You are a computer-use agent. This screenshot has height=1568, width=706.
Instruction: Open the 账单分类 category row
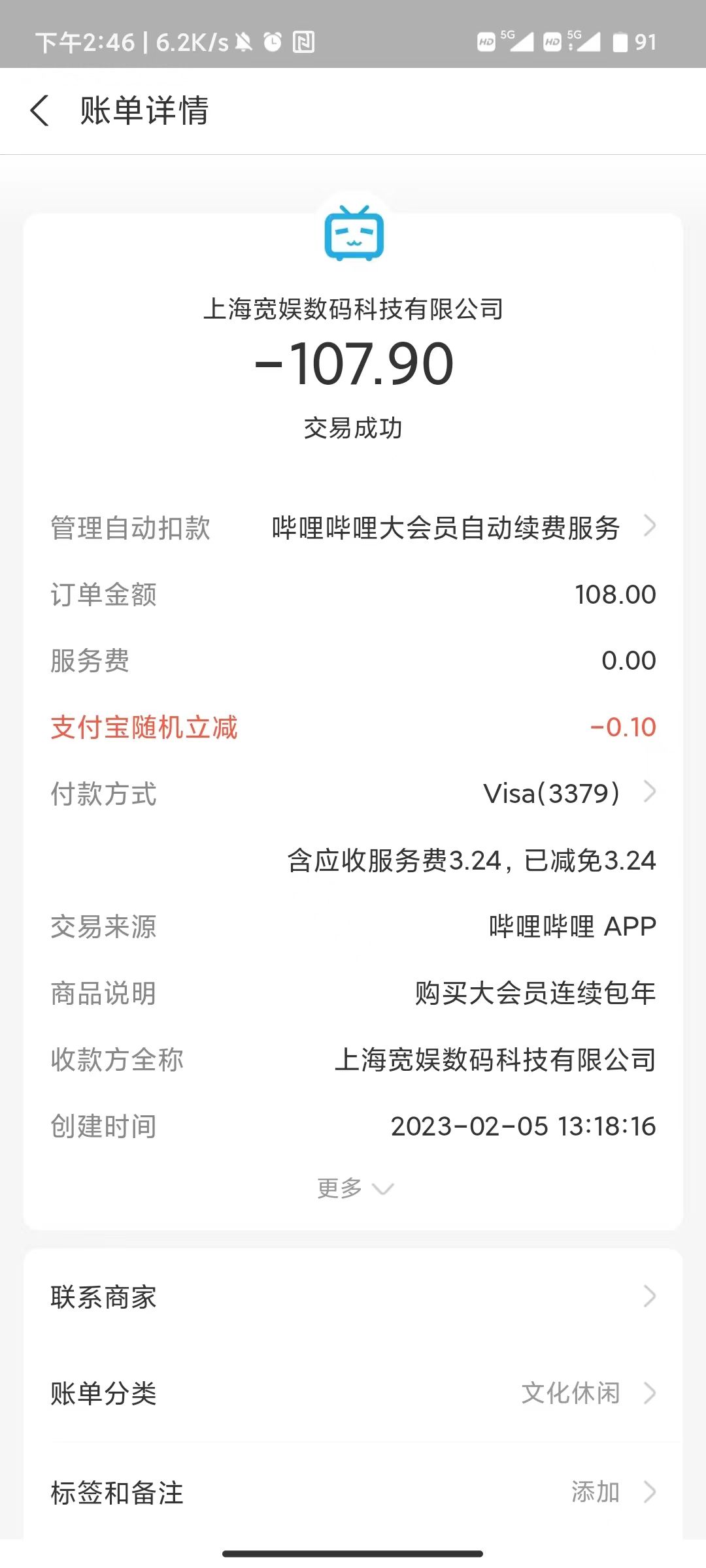point(353,1393)
